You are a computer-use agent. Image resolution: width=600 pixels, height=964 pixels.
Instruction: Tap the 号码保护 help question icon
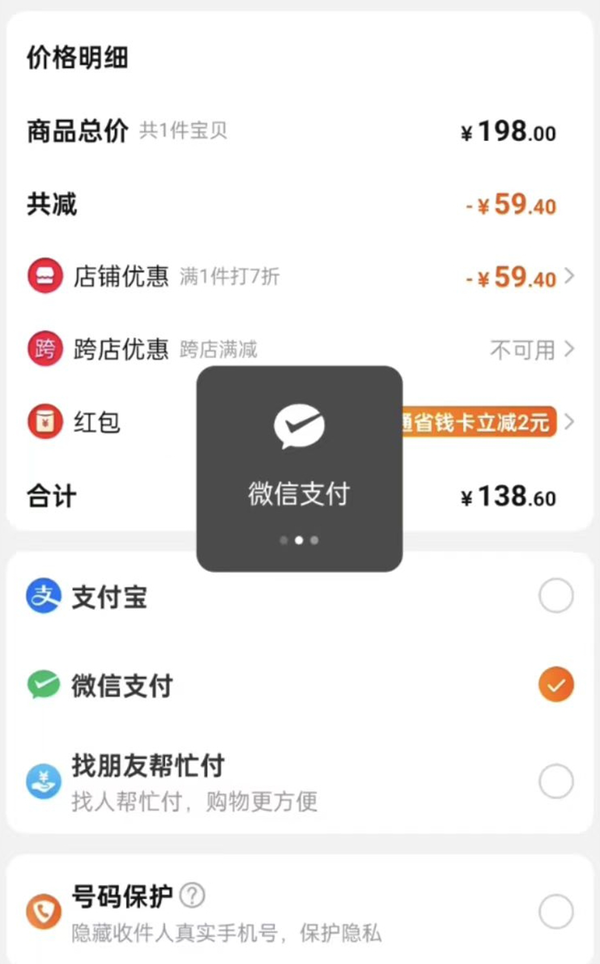192,895
